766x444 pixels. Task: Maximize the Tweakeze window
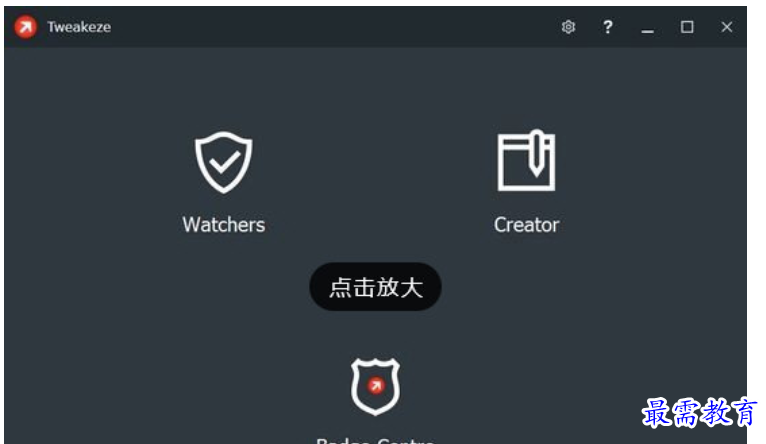(x=687, y=27)
